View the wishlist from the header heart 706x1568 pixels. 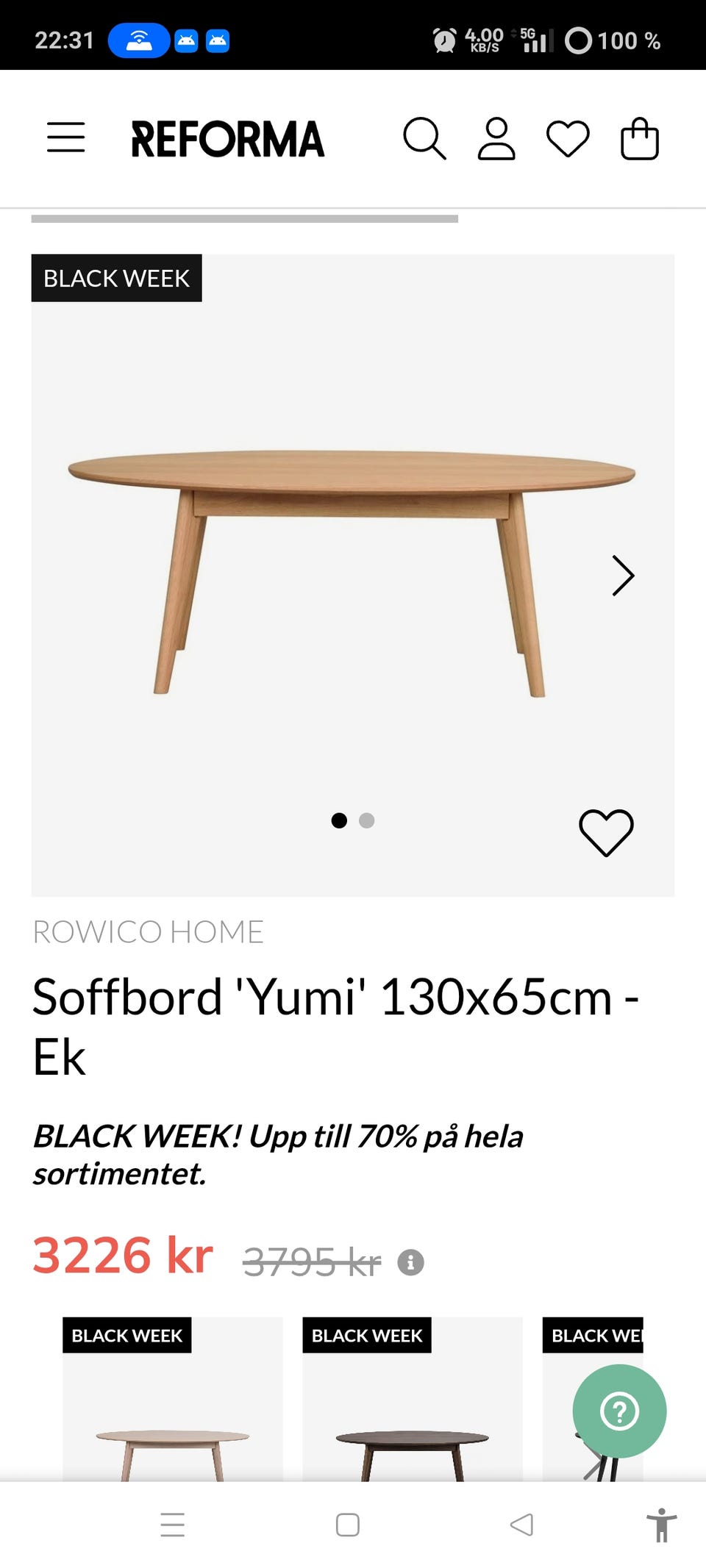(x=568, y=138)
